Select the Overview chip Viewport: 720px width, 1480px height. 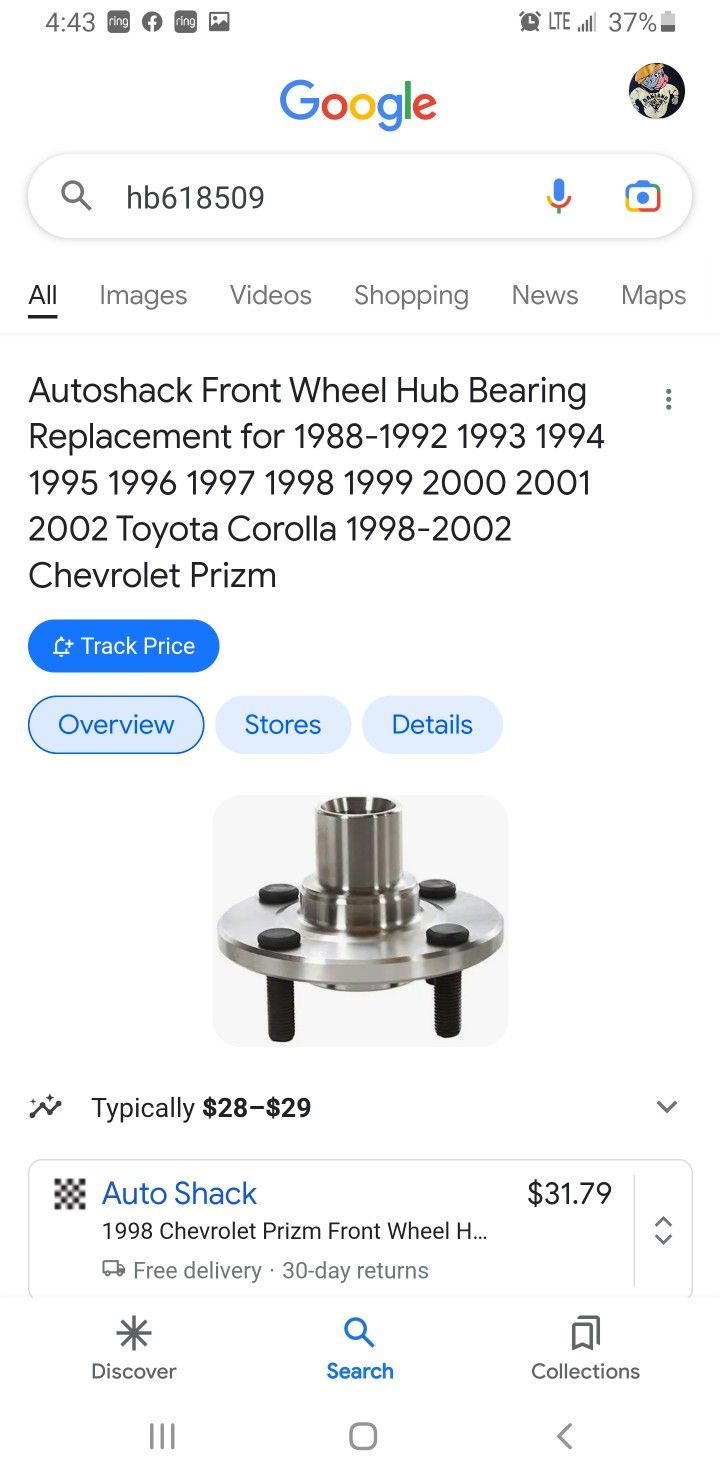click(116, 725)
